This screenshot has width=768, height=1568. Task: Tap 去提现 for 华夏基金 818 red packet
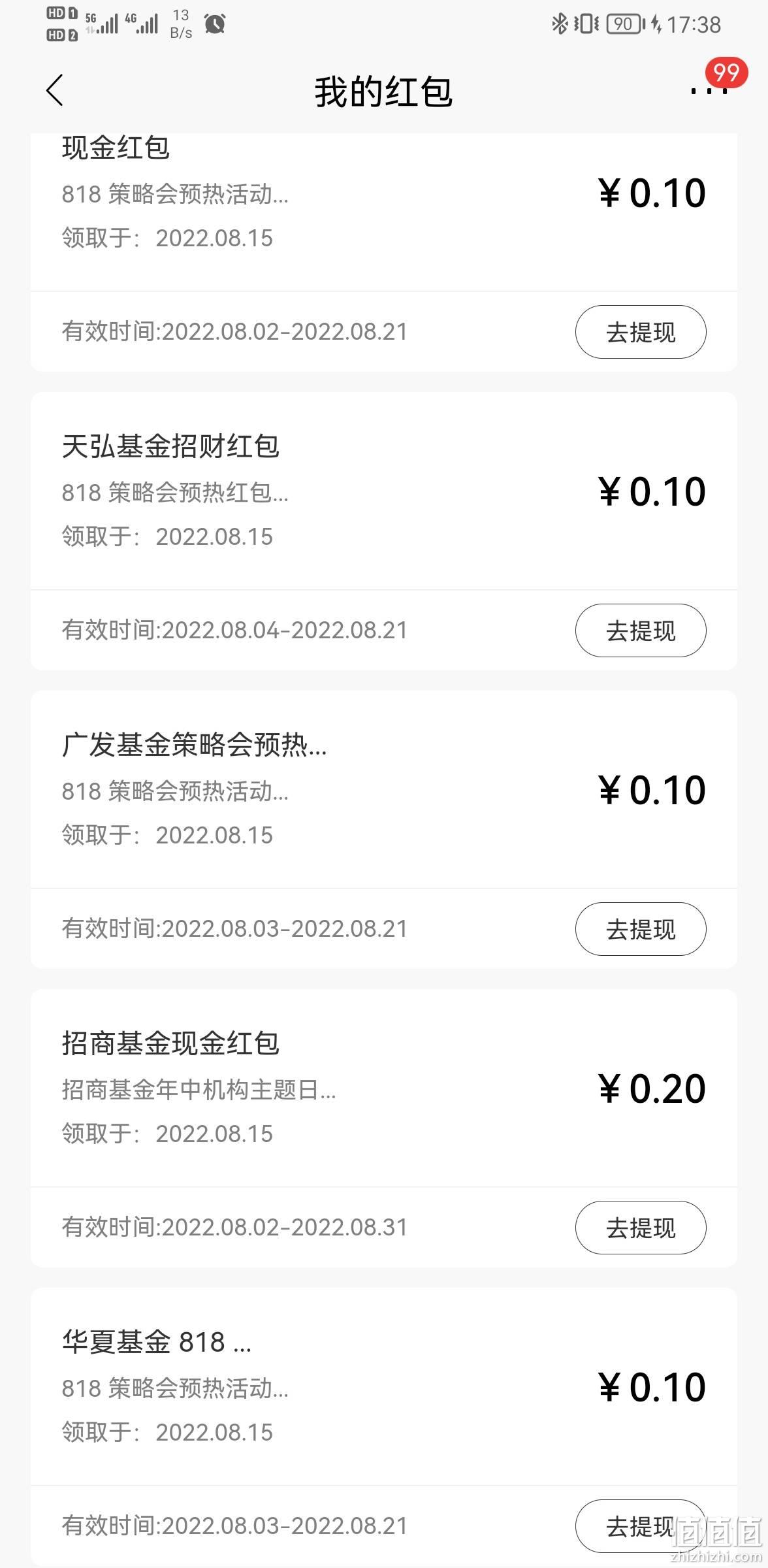[640, 1526]
